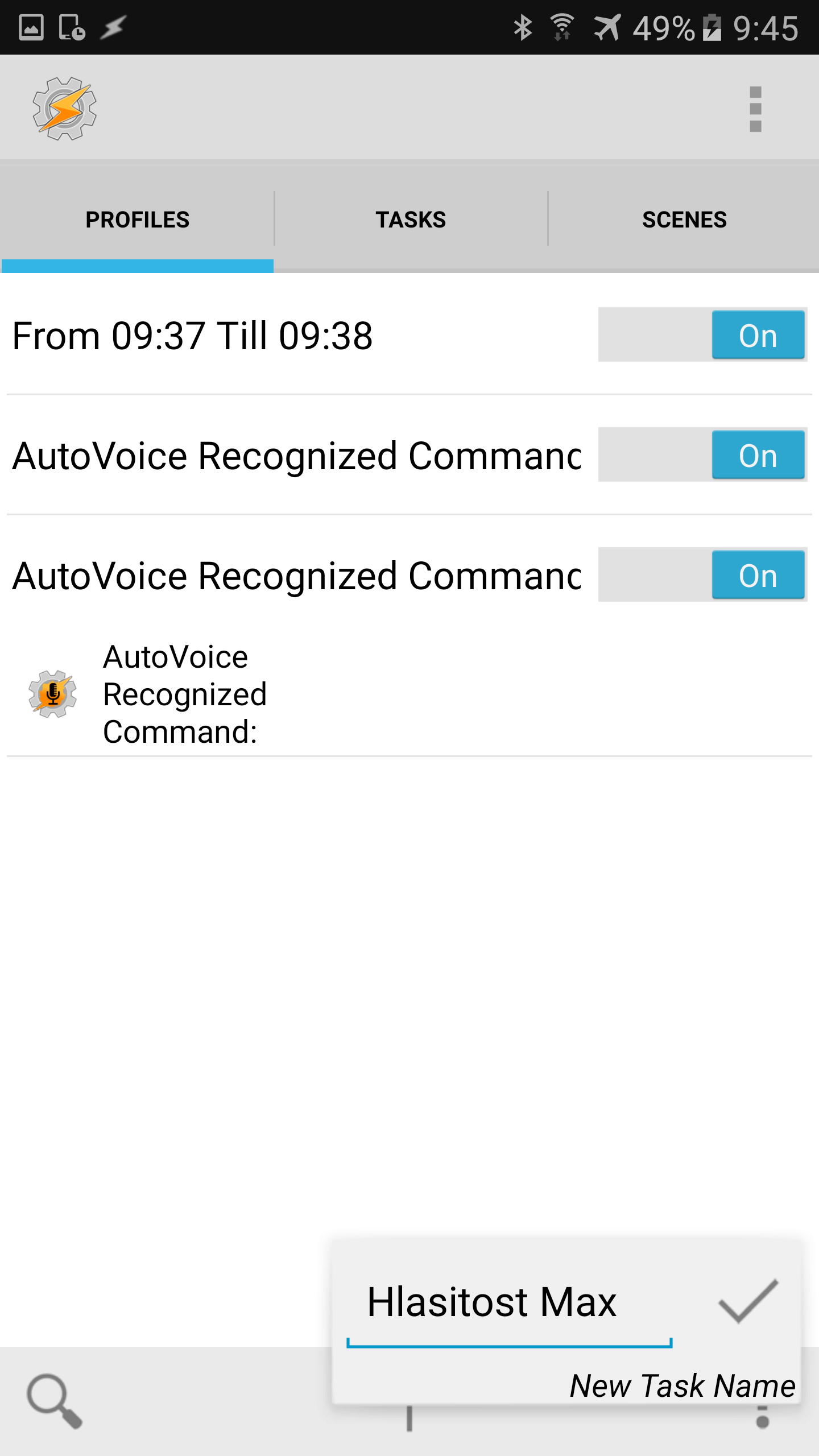Viewport: 819px width, 1456px height.
Task: Open the search magnifier icon
Action: click(x=55, y=1401)
